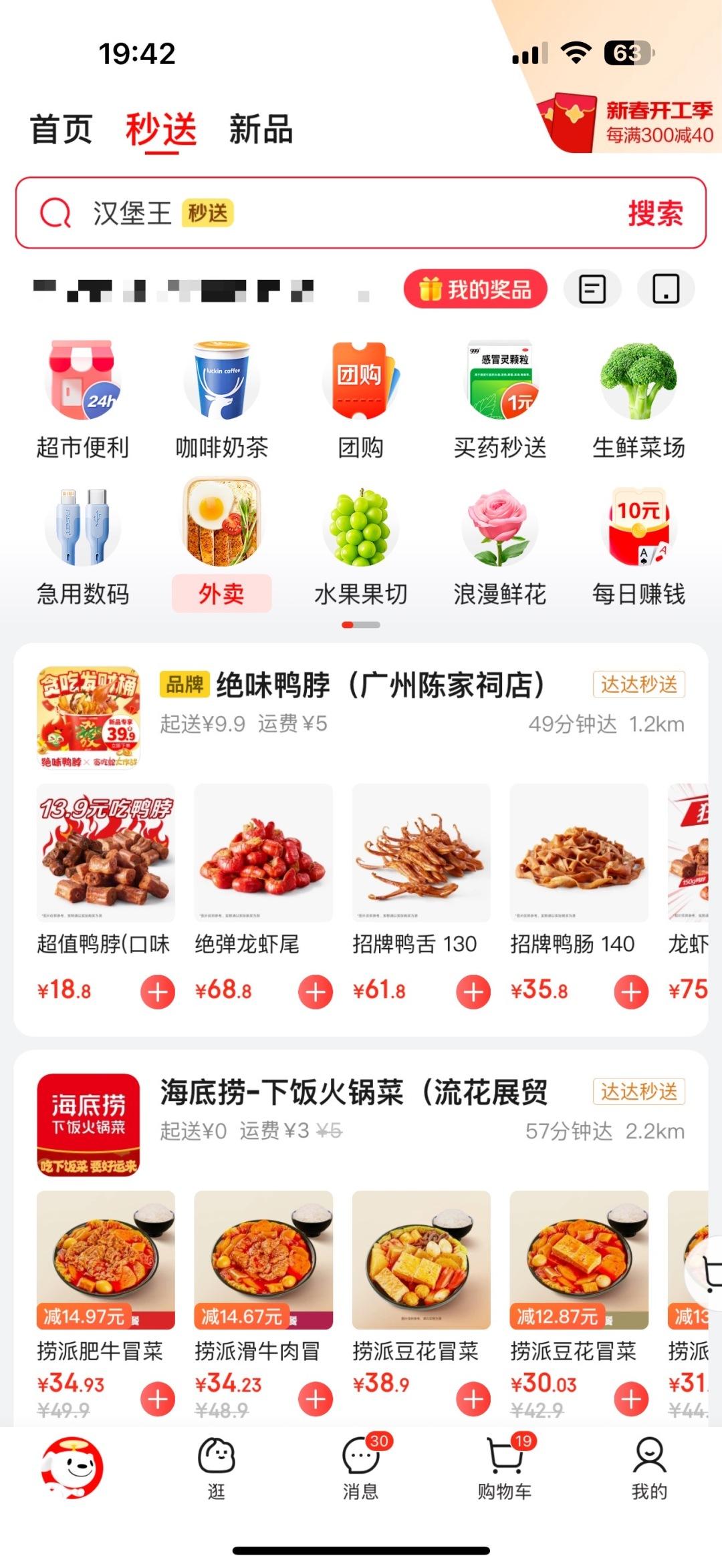Go to the 购物车 shopping cart
Viewport: 722px width, 1568px height.
click(505, 1468)
